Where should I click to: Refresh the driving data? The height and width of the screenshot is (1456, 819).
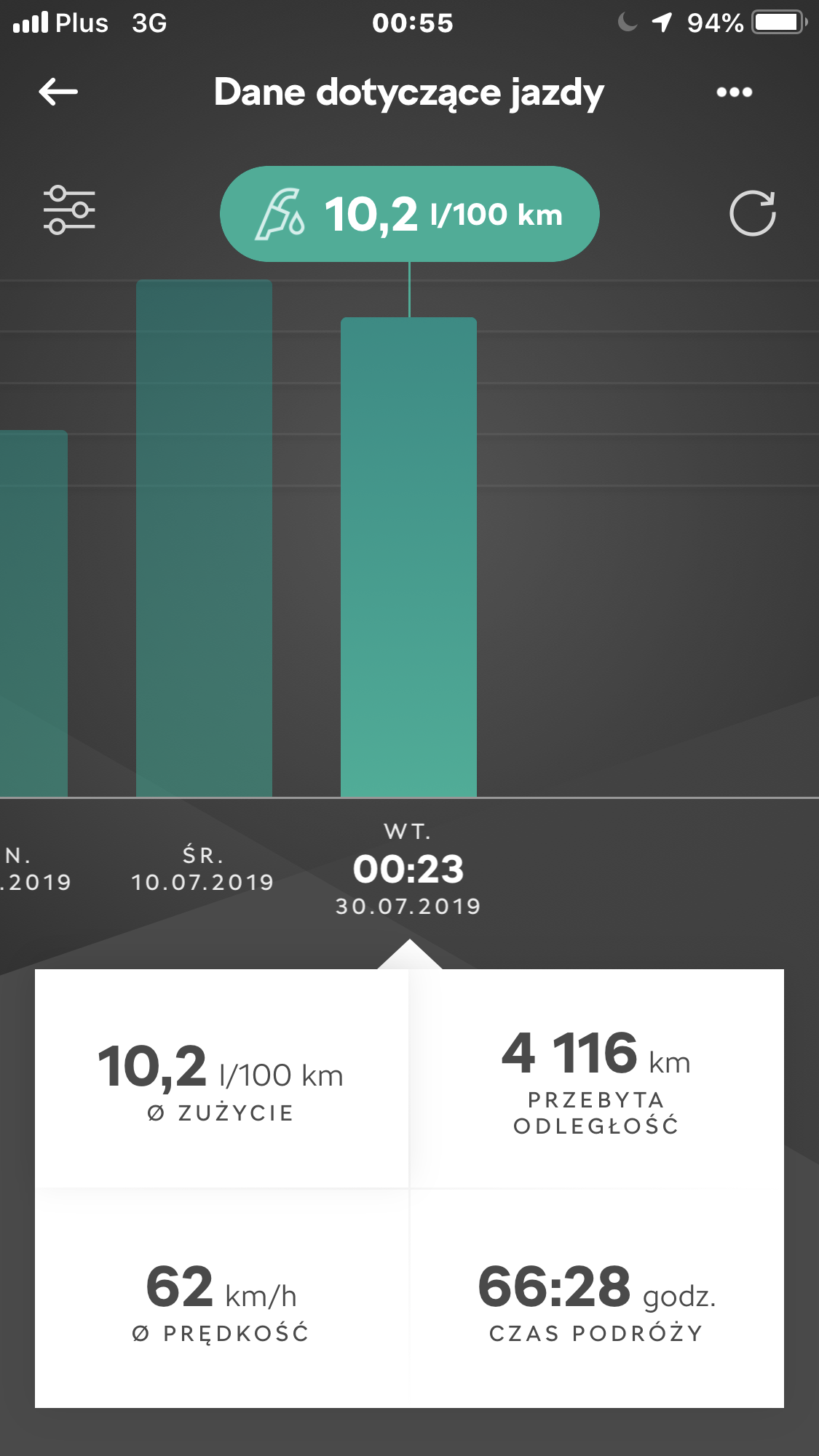pyautogui.click(x=753, y=213)
